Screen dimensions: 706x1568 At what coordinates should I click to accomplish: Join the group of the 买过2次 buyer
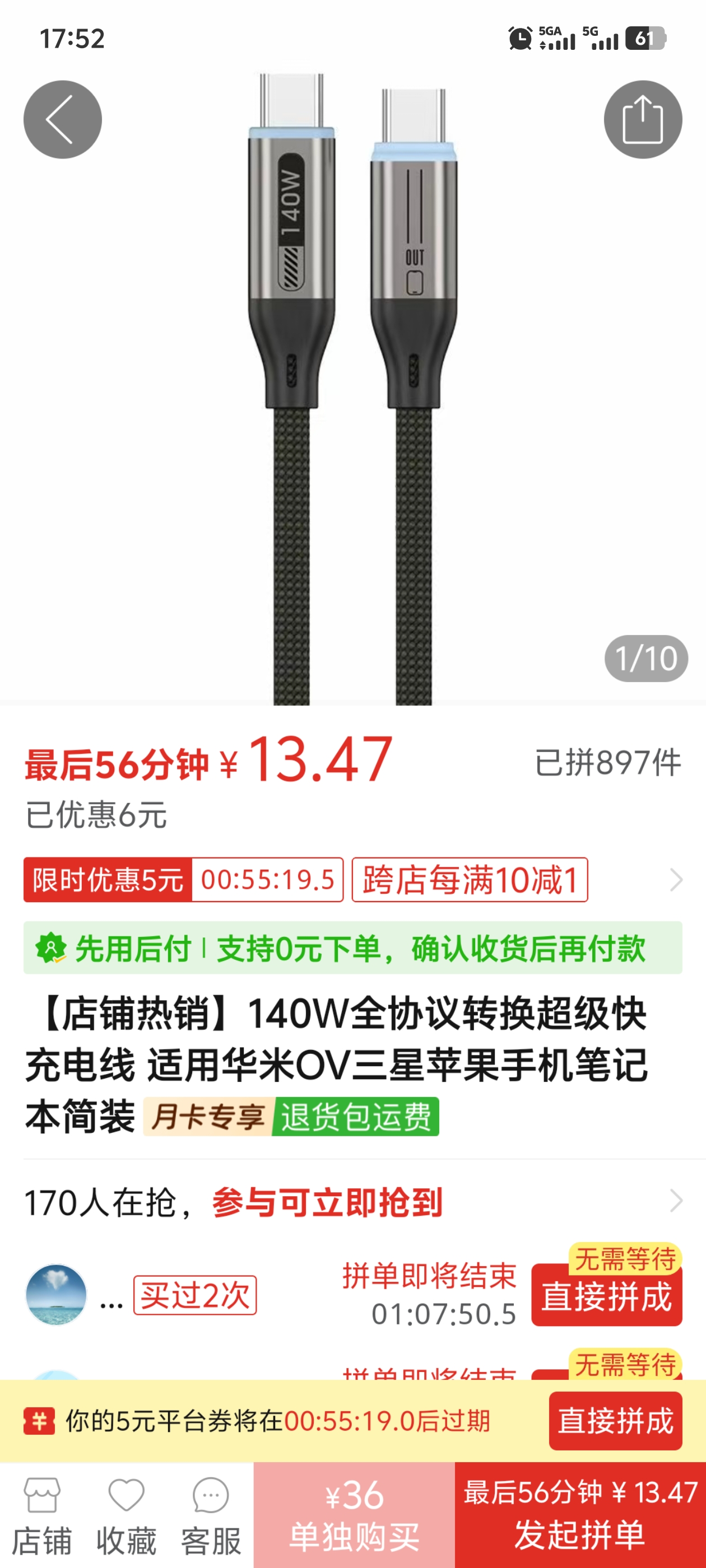click(606, 1295)
